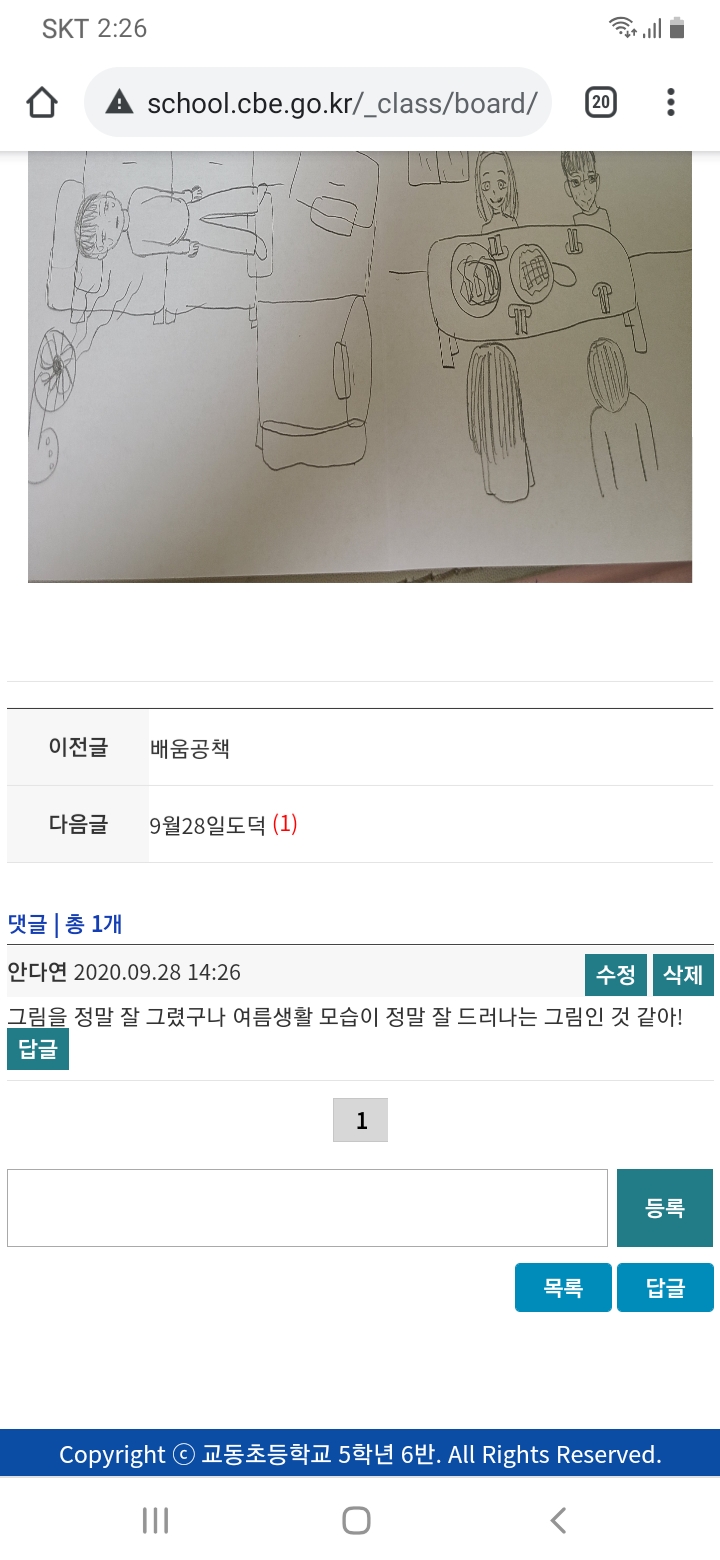This screenshot has width=720, height=1560.
Task: Focus the comment text box
Action: coord(307,1208)
